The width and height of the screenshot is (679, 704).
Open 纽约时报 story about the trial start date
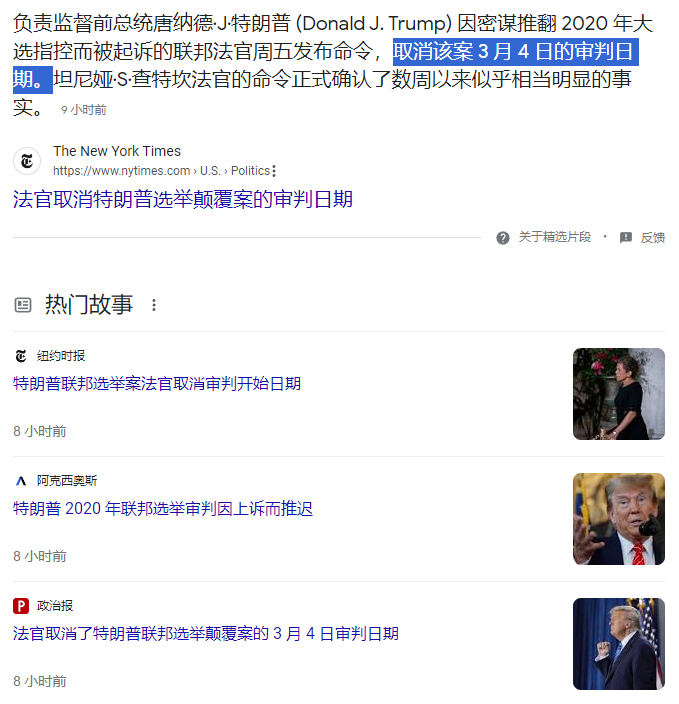[x=157, y=383]
